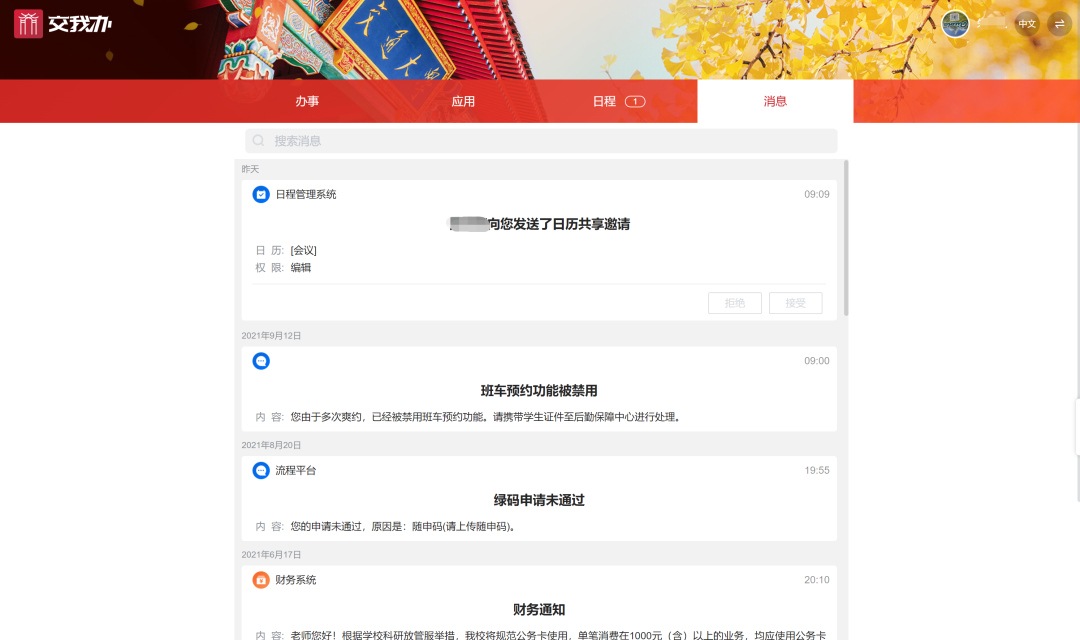
Task: Switch to the 应用 tab
Action: coord(463,101)
